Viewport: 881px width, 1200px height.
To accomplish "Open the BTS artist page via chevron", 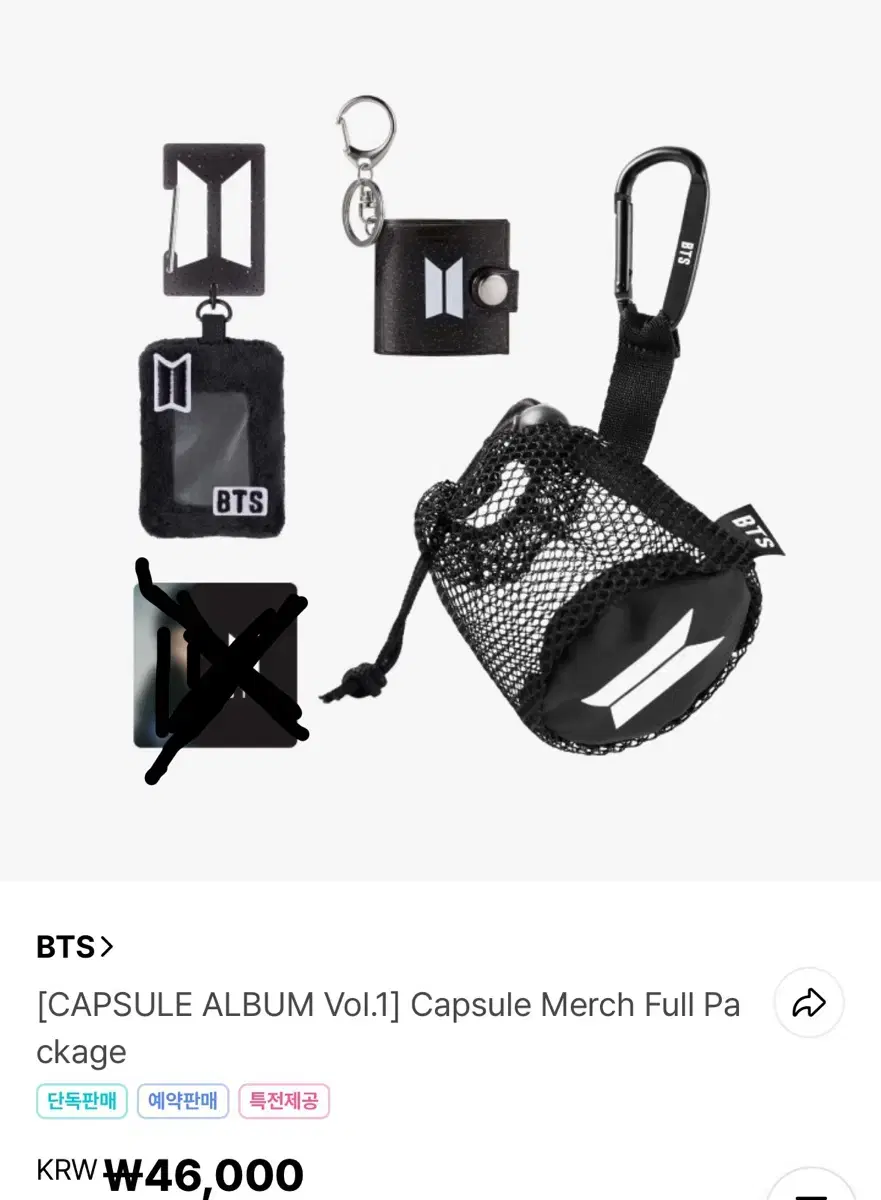I will point(108,946).
